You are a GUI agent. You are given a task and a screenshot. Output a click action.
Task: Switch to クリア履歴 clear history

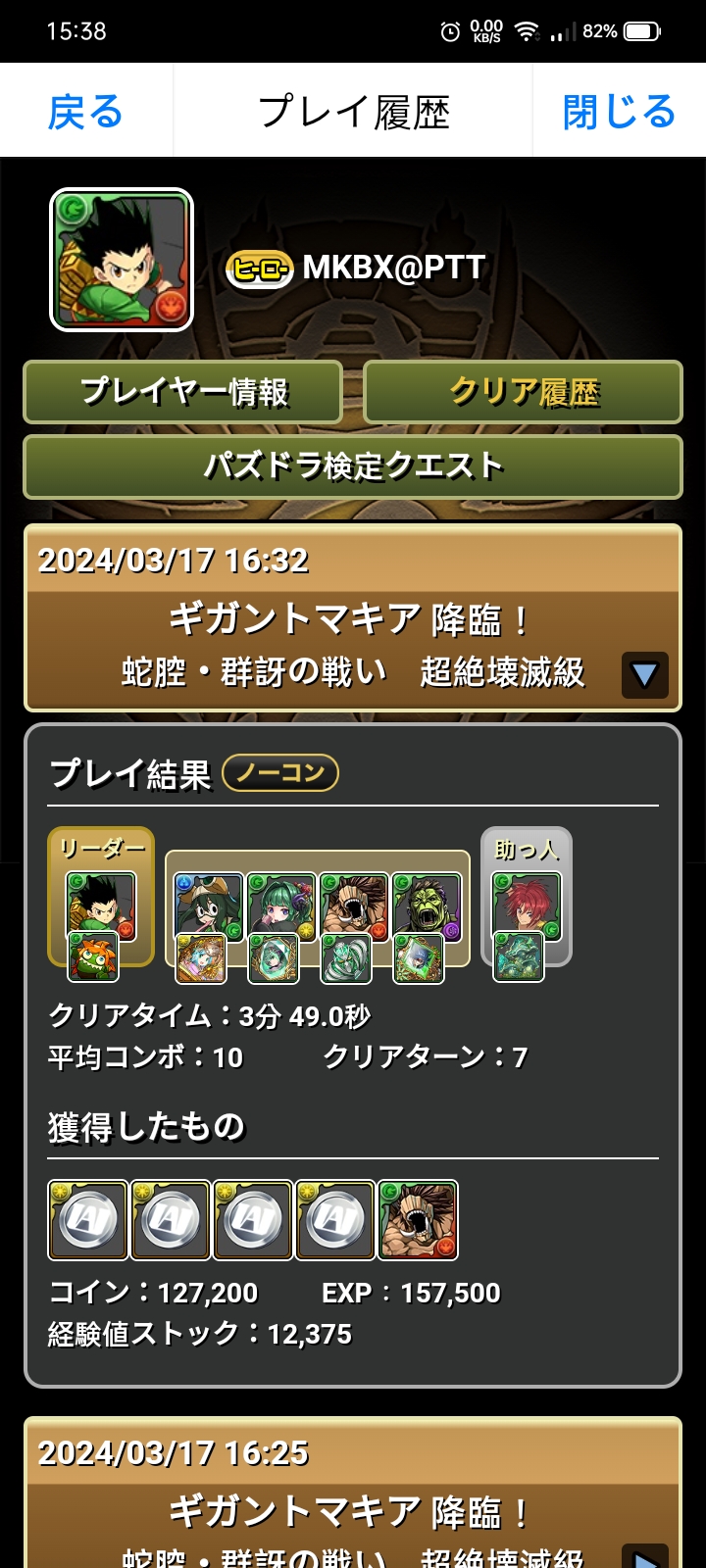pyautogui.click(x=523, y=392)
